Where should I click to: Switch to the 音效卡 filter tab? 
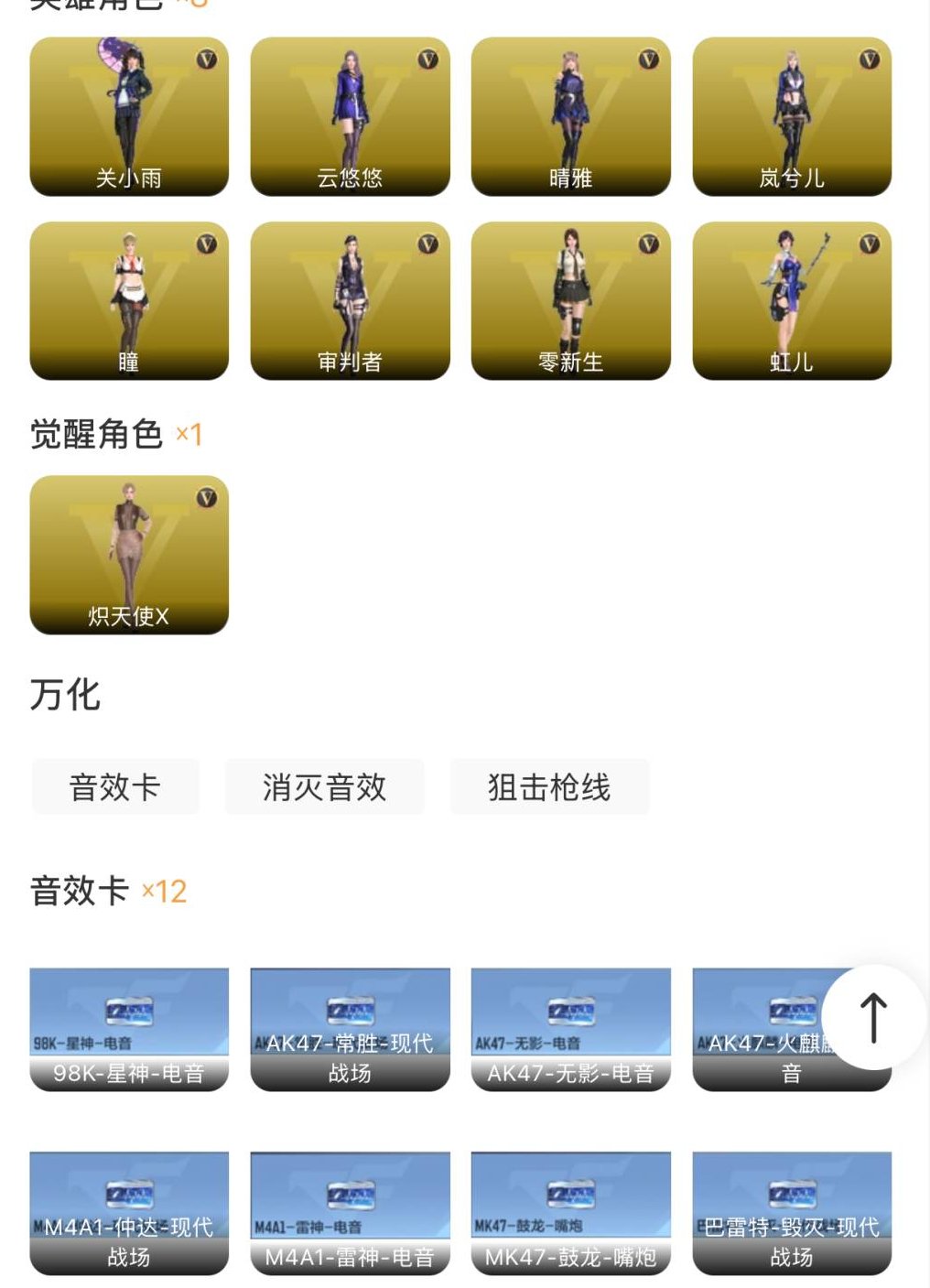click(x=114, y=786)
